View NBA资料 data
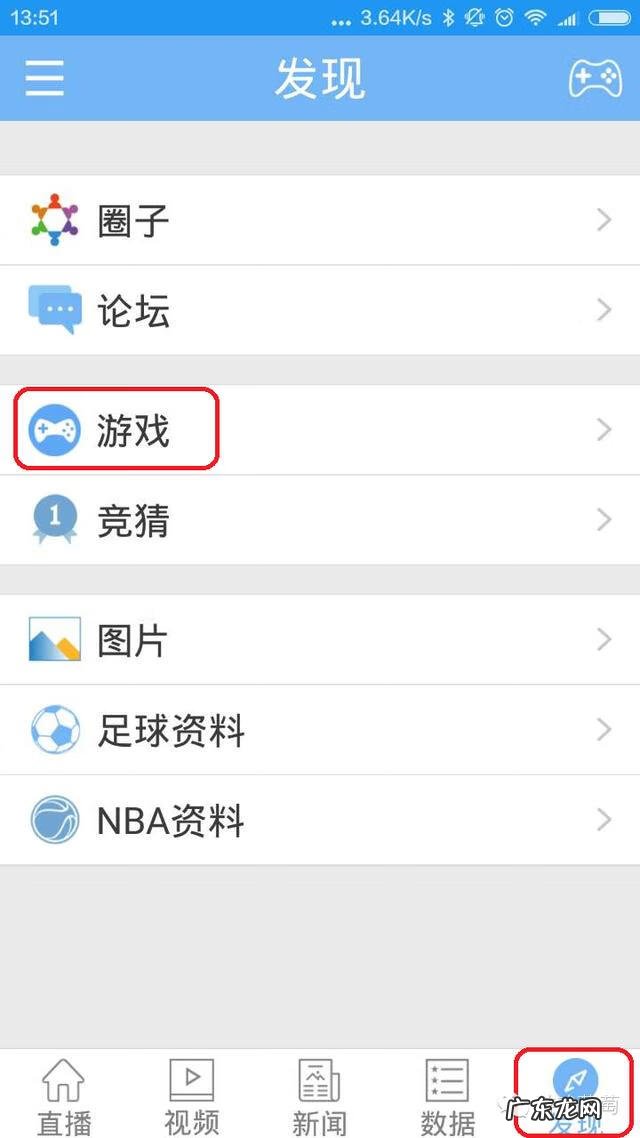The image size is (640, 1138). [x=320, y=820]
